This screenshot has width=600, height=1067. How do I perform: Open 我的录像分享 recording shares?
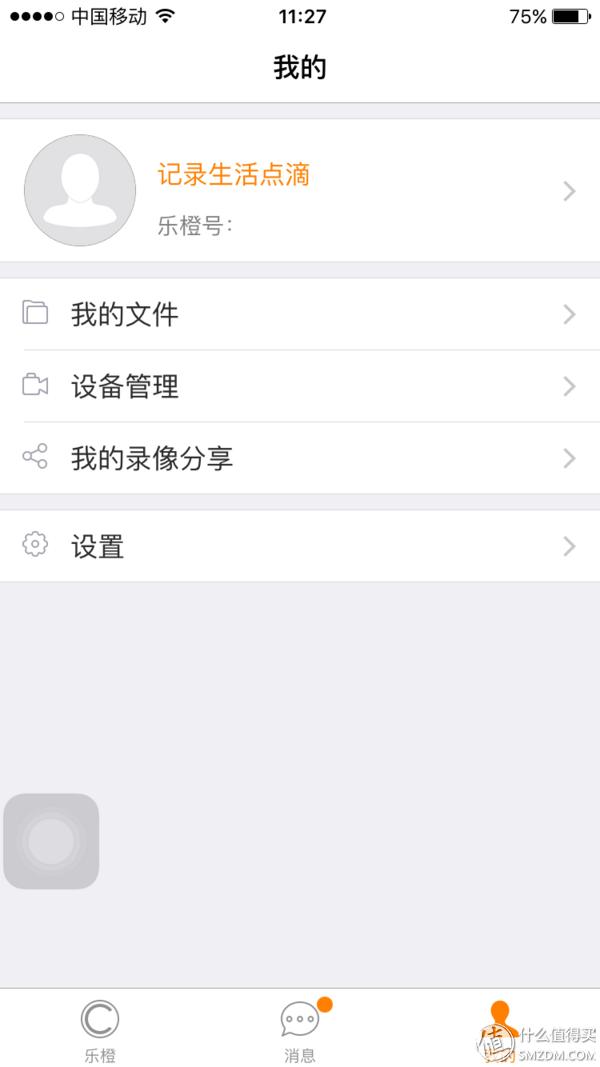pyautogui.click(x=300, y=458)
